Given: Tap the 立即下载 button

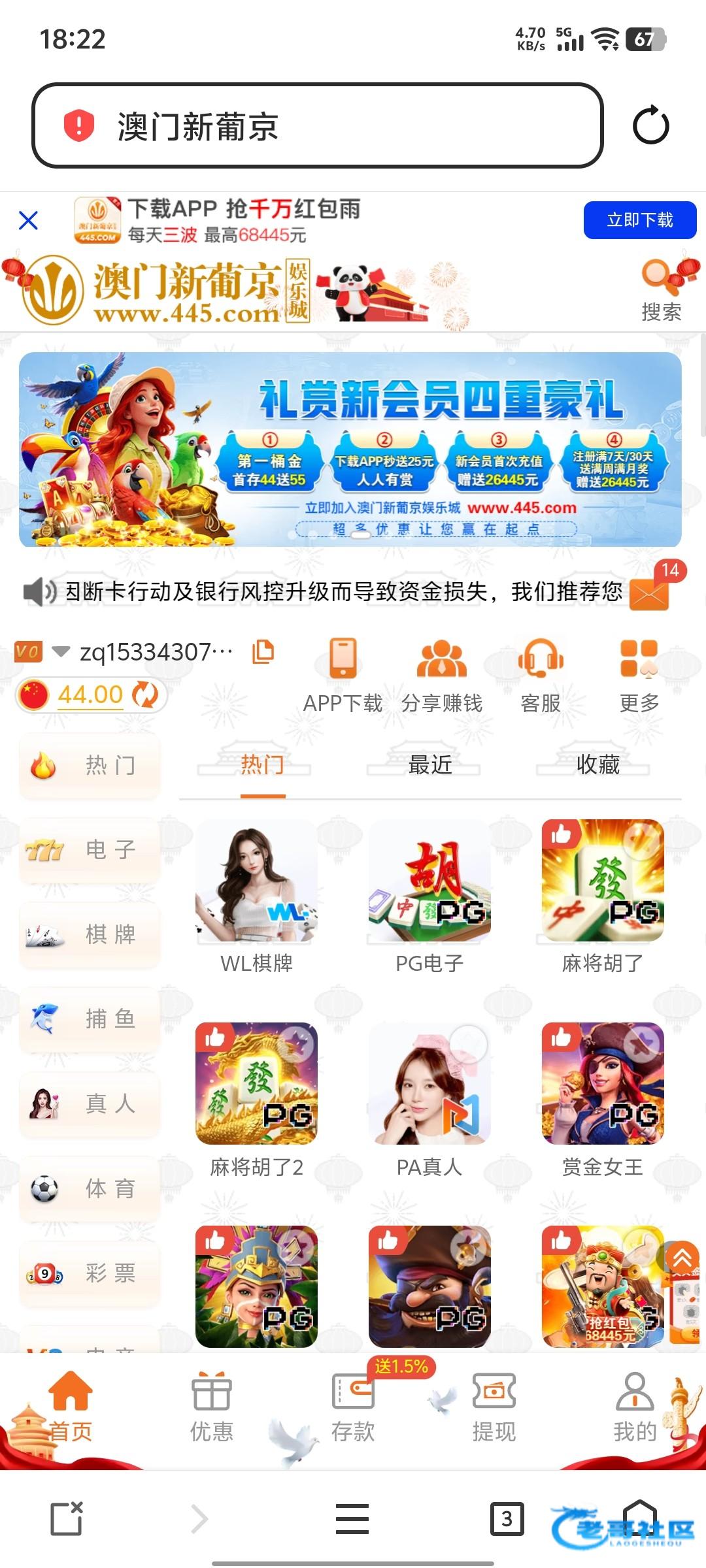Looking at the screenshot, I should point(639,220).
